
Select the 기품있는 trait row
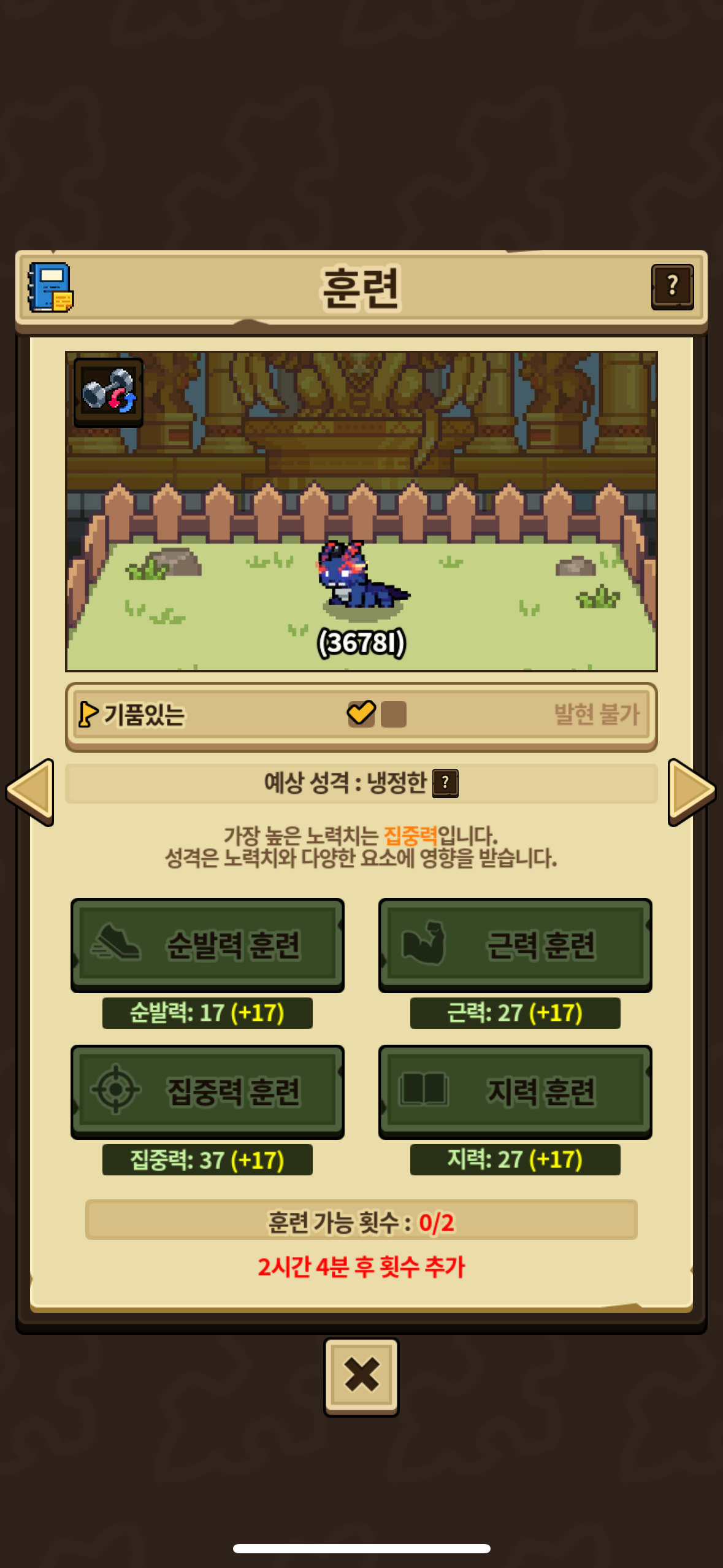click(361, 715)
